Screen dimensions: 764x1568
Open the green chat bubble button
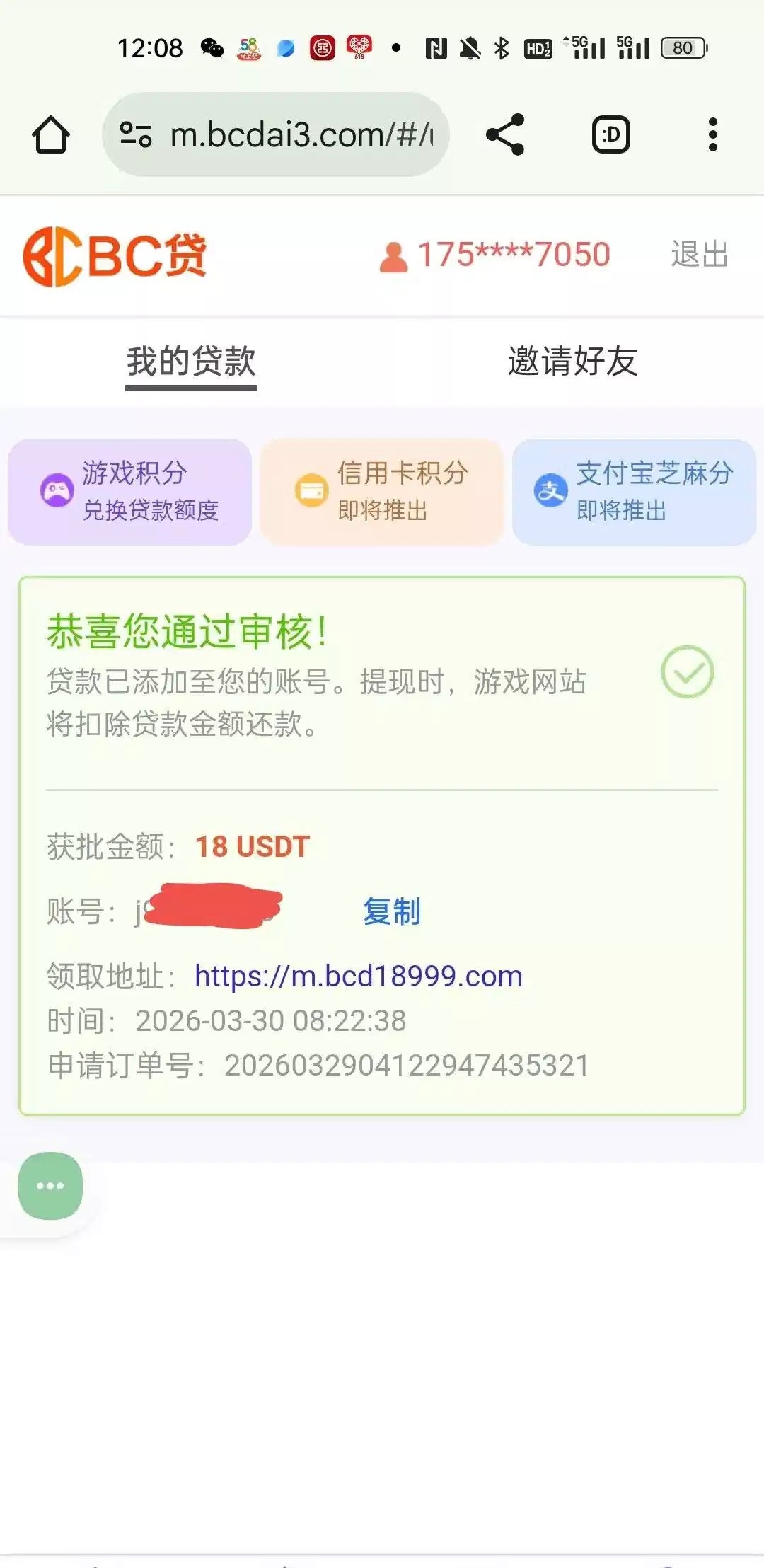click(50, 1186)
